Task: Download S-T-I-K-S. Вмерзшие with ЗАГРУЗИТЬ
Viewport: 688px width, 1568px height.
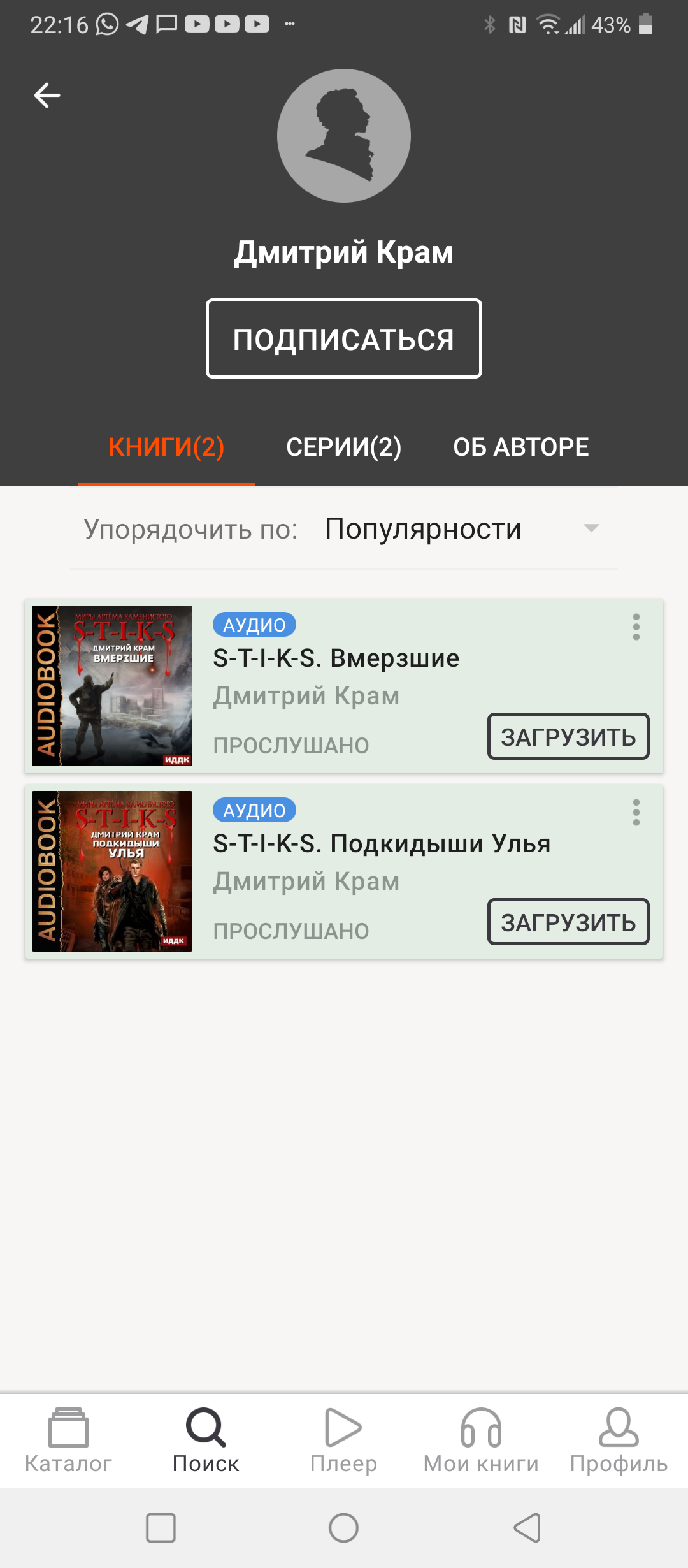Action: click(x=568, y=737)
